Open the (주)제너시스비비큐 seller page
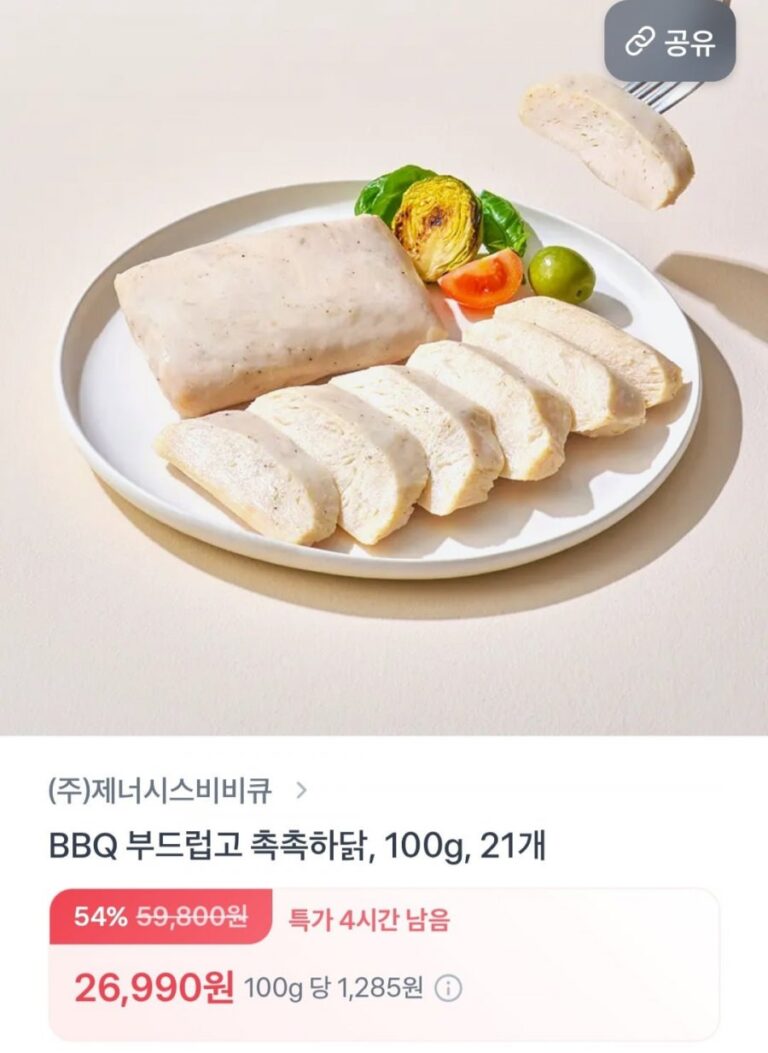The height and width of the screenshot is (1053, 768). (x=177, y=790)
